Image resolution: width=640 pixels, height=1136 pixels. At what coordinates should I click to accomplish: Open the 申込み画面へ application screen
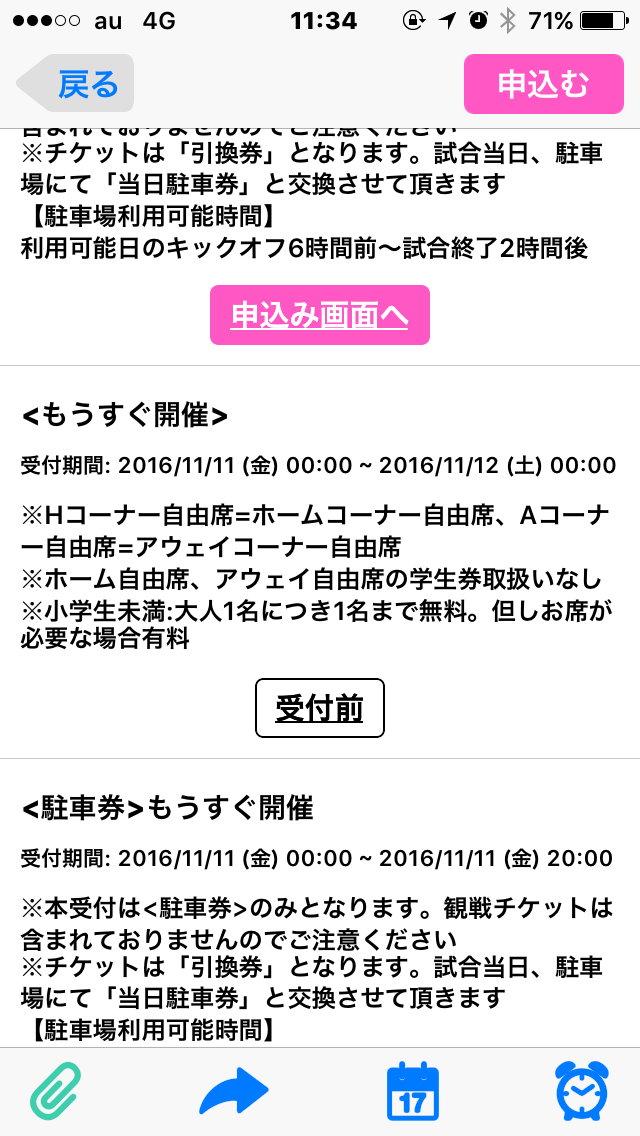tap(320, 315)
